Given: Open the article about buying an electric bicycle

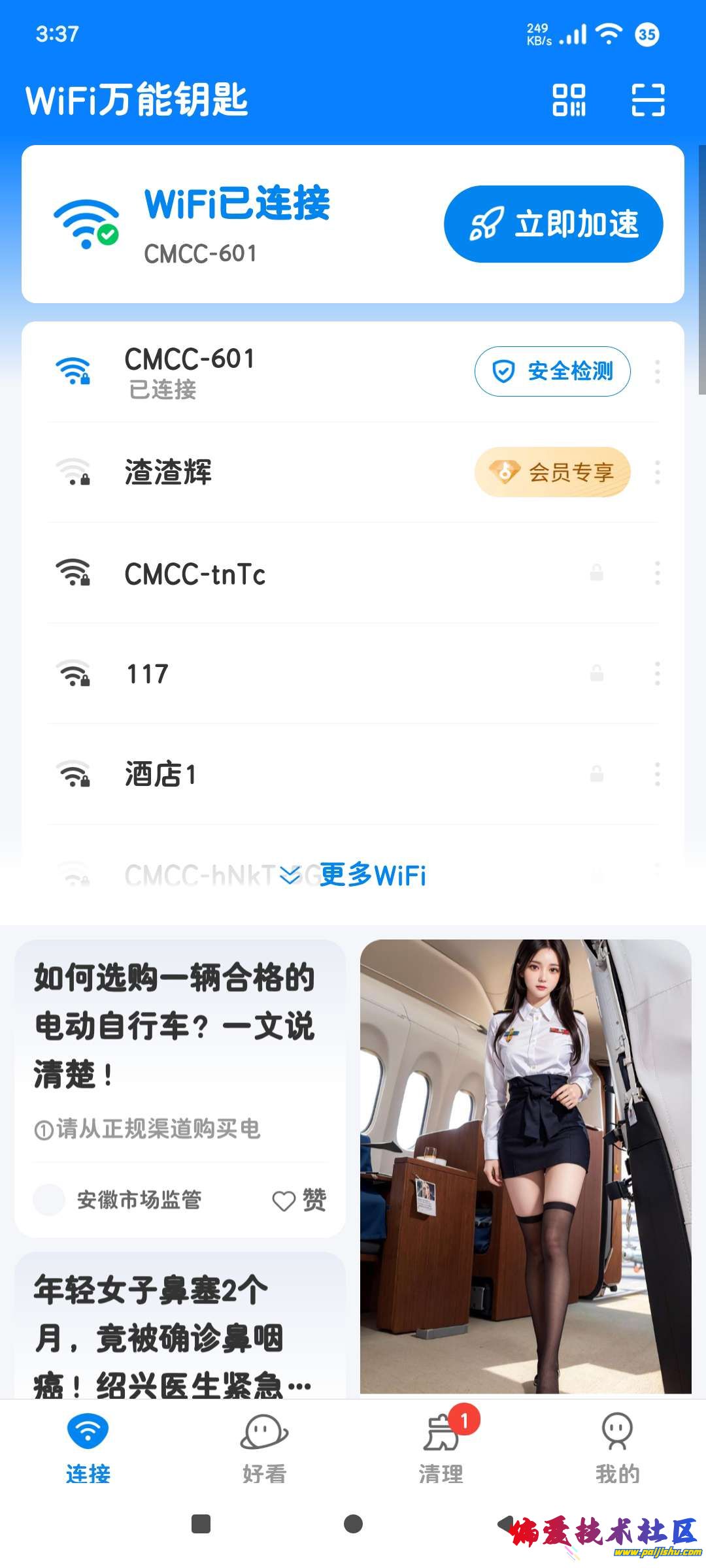Looking at the screenshot, I should (175, 1026).
